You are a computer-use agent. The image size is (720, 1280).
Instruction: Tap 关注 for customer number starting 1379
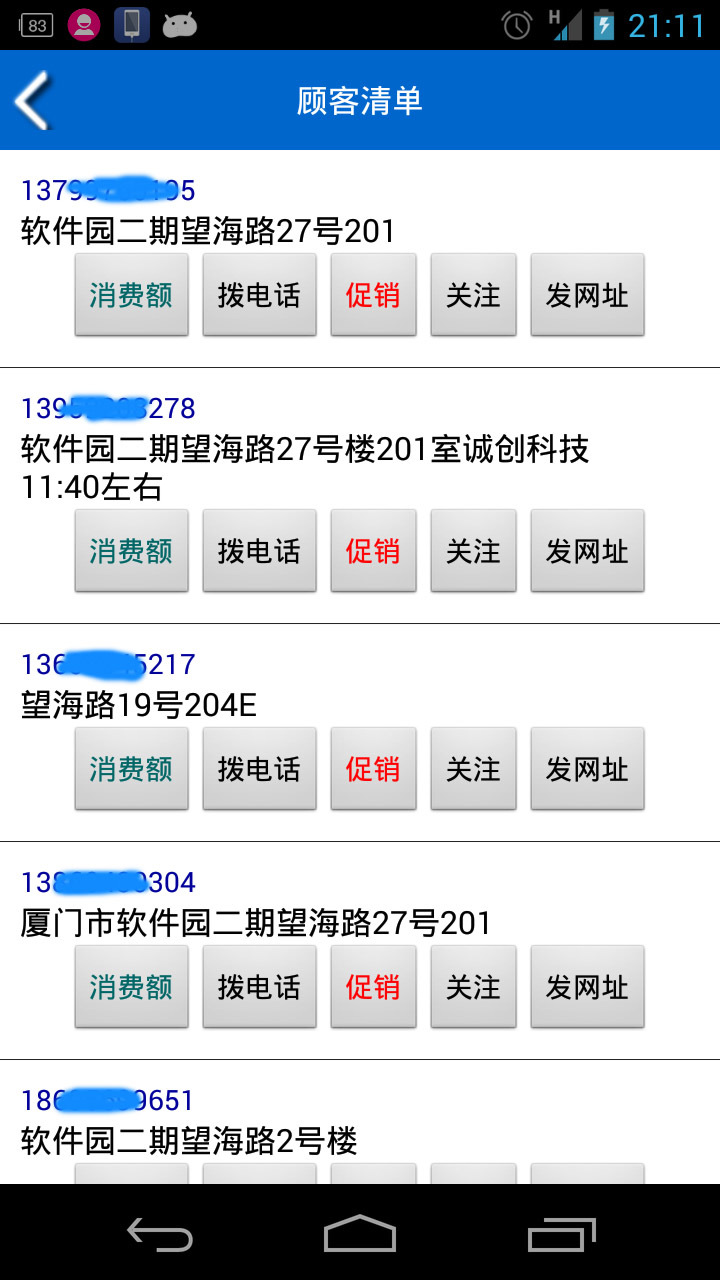coord(473,294)
